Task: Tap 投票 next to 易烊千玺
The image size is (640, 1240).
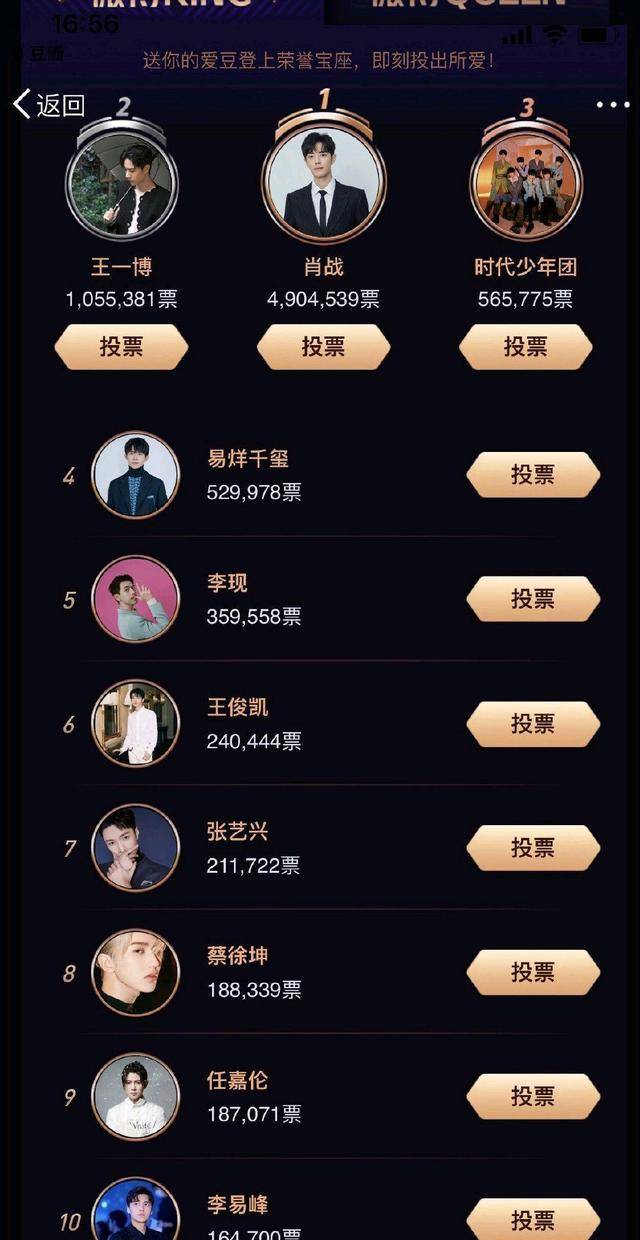Action: coord(533,475)
